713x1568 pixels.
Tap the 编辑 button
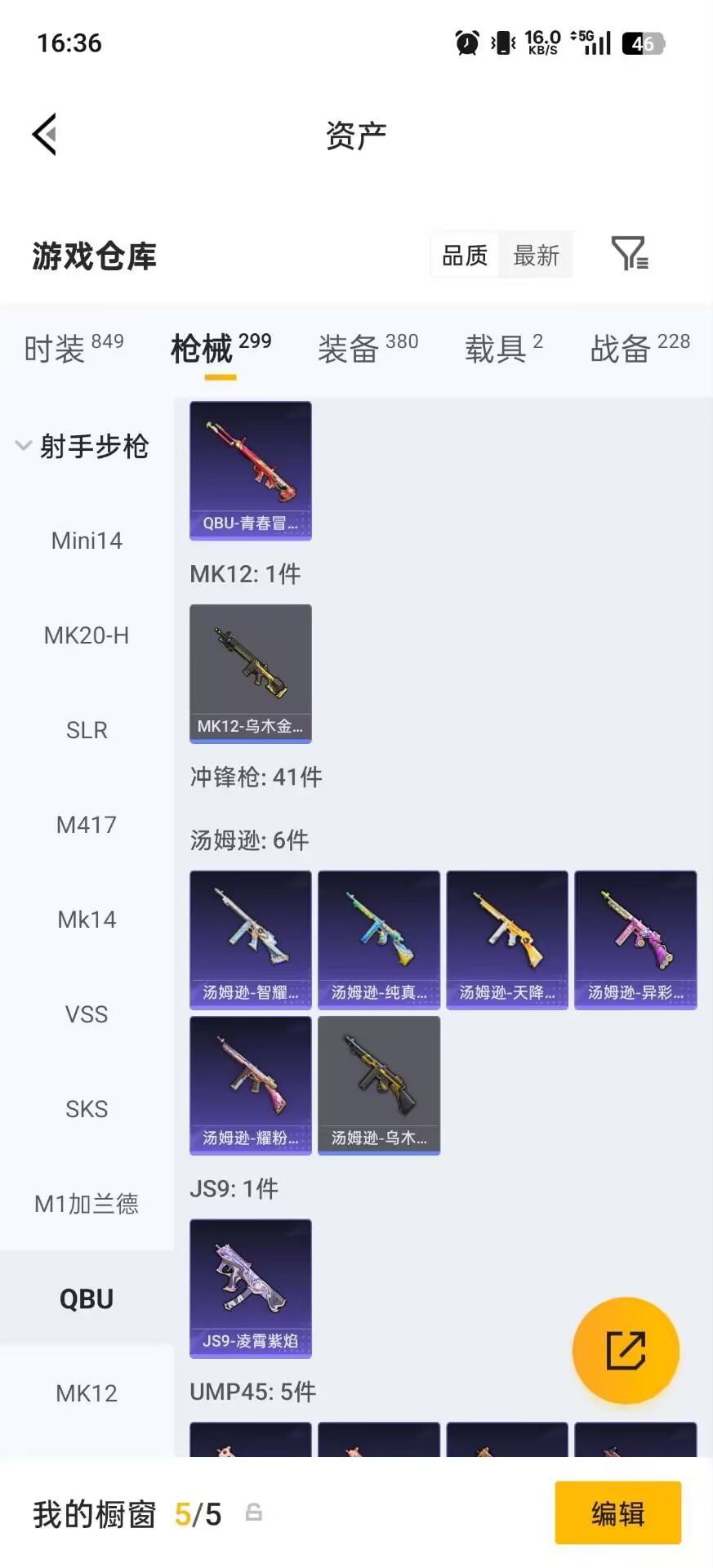coord(617,1513)
